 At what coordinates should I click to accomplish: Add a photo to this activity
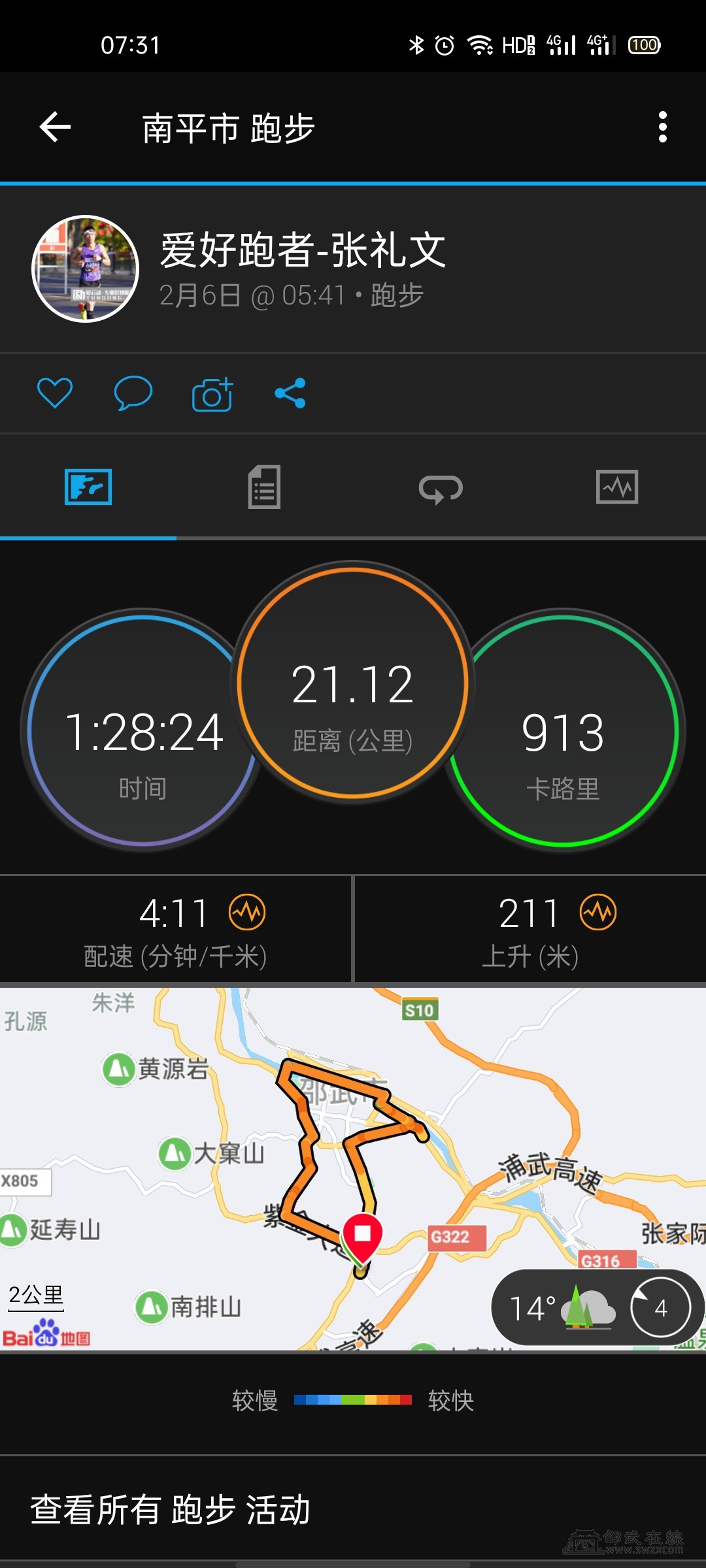212,394
